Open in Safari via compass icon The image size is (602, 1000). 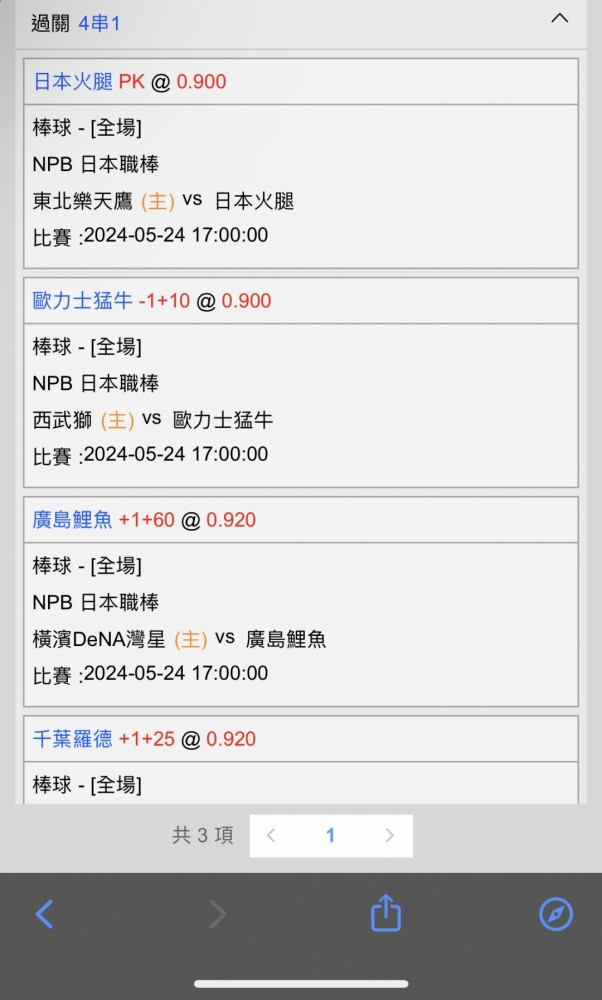tap(556, 914)
